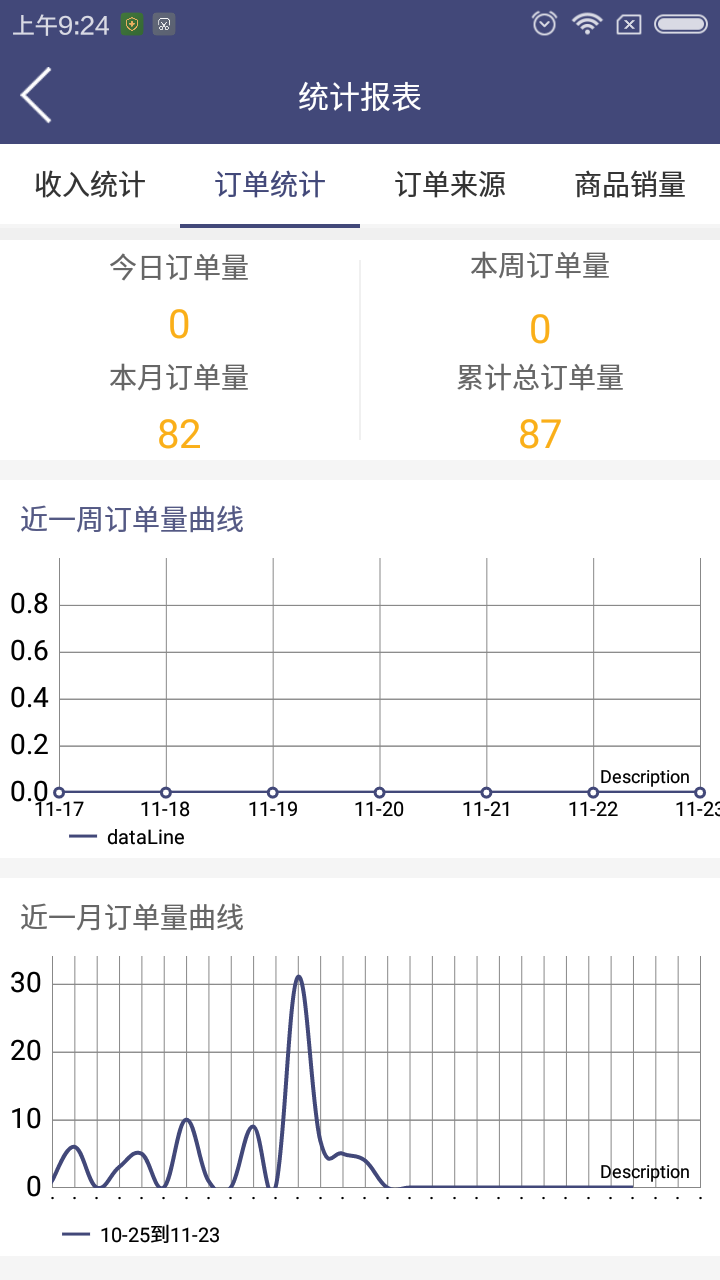Show the 商品销量 tab
Viewport: 720px width, 1280px height.
point(630,185)
